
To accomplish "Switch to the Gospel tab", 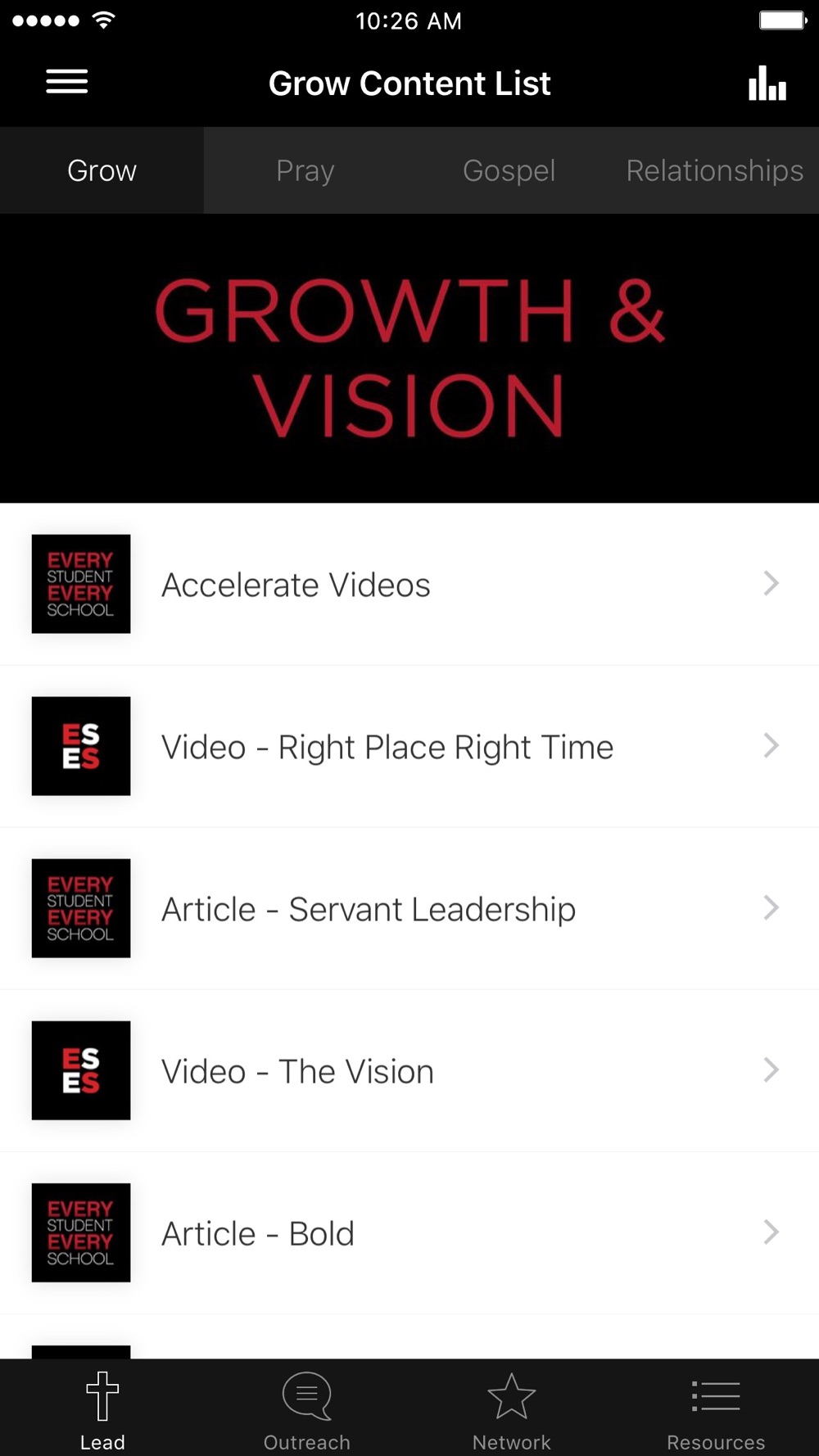I will 509,170.
